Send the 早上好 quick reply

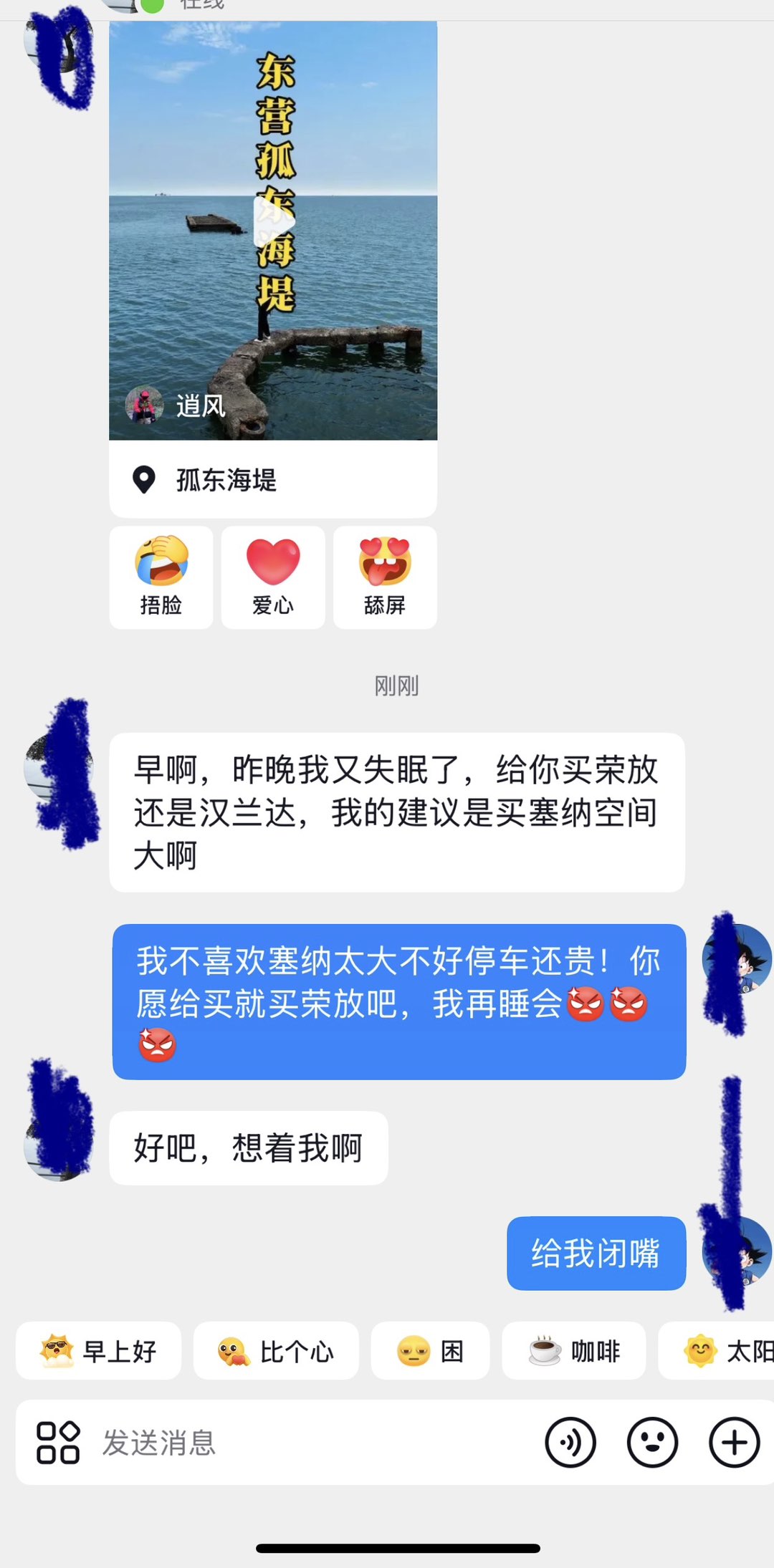[99, 1352]
